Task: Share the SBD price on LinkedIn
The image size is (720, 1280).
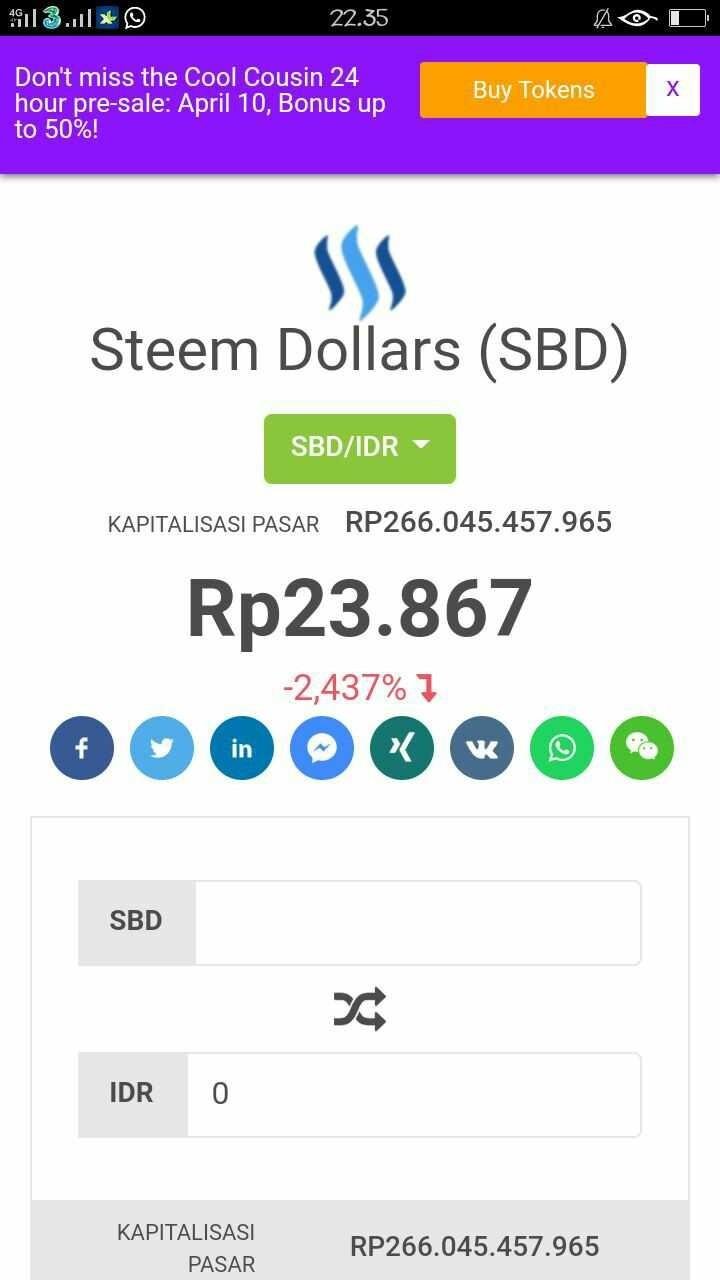Action: coord(242,748)
